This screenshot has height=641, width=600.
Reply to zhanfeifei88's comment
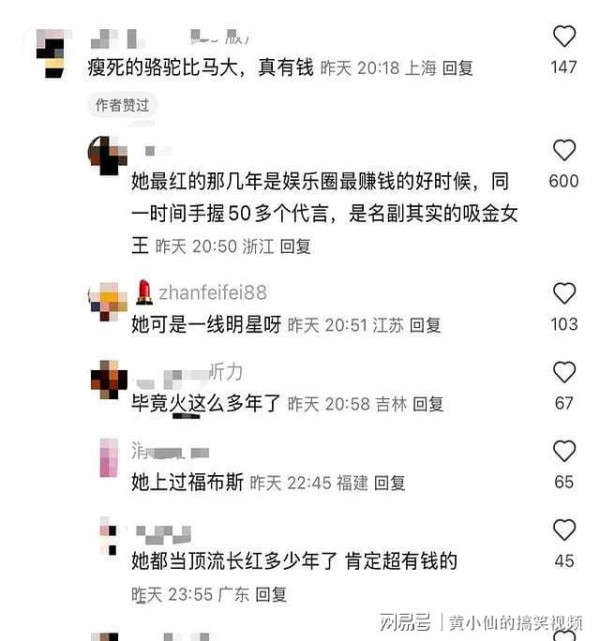click(425, 325)
